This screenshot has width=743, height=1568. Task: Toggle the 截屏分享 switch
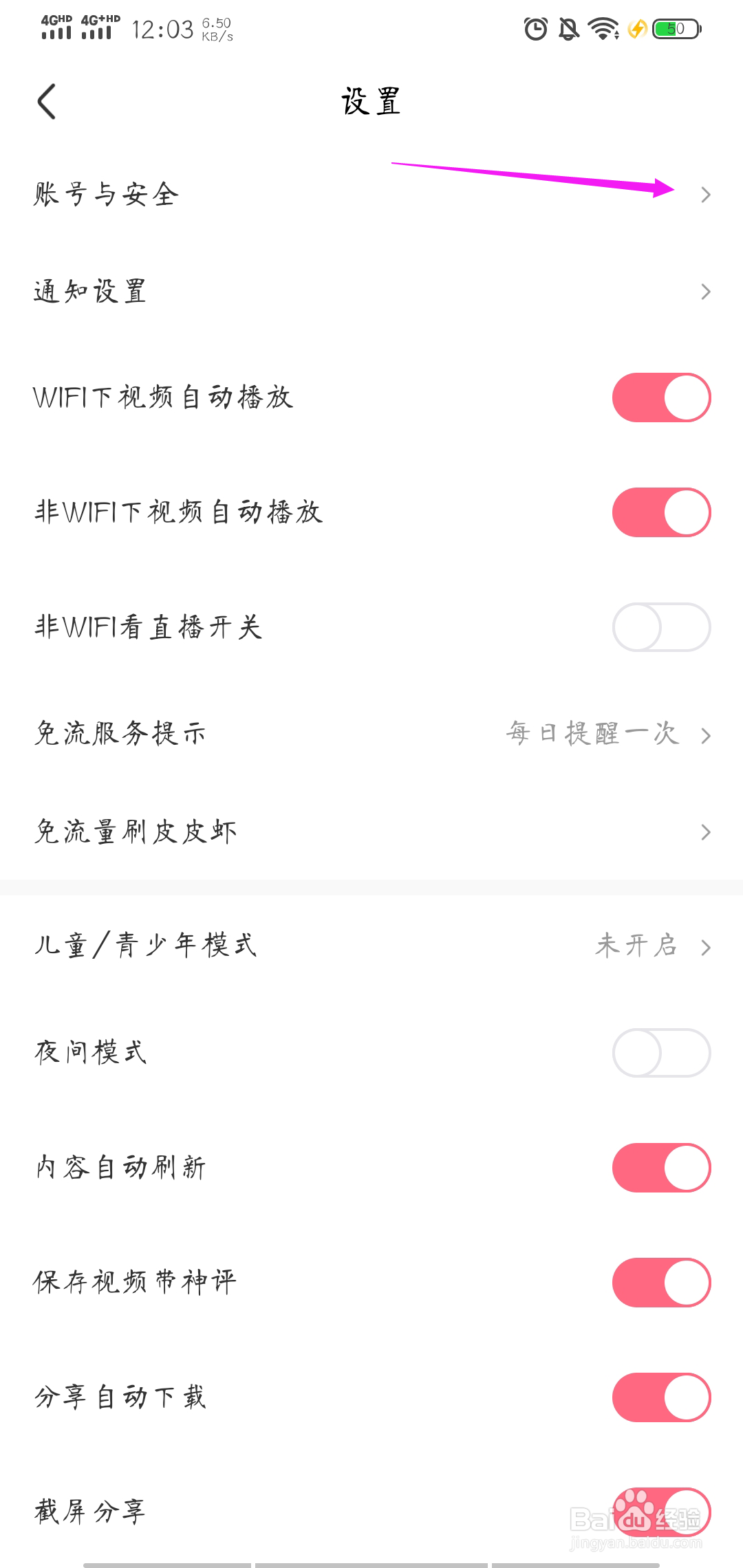(661, 1512)
